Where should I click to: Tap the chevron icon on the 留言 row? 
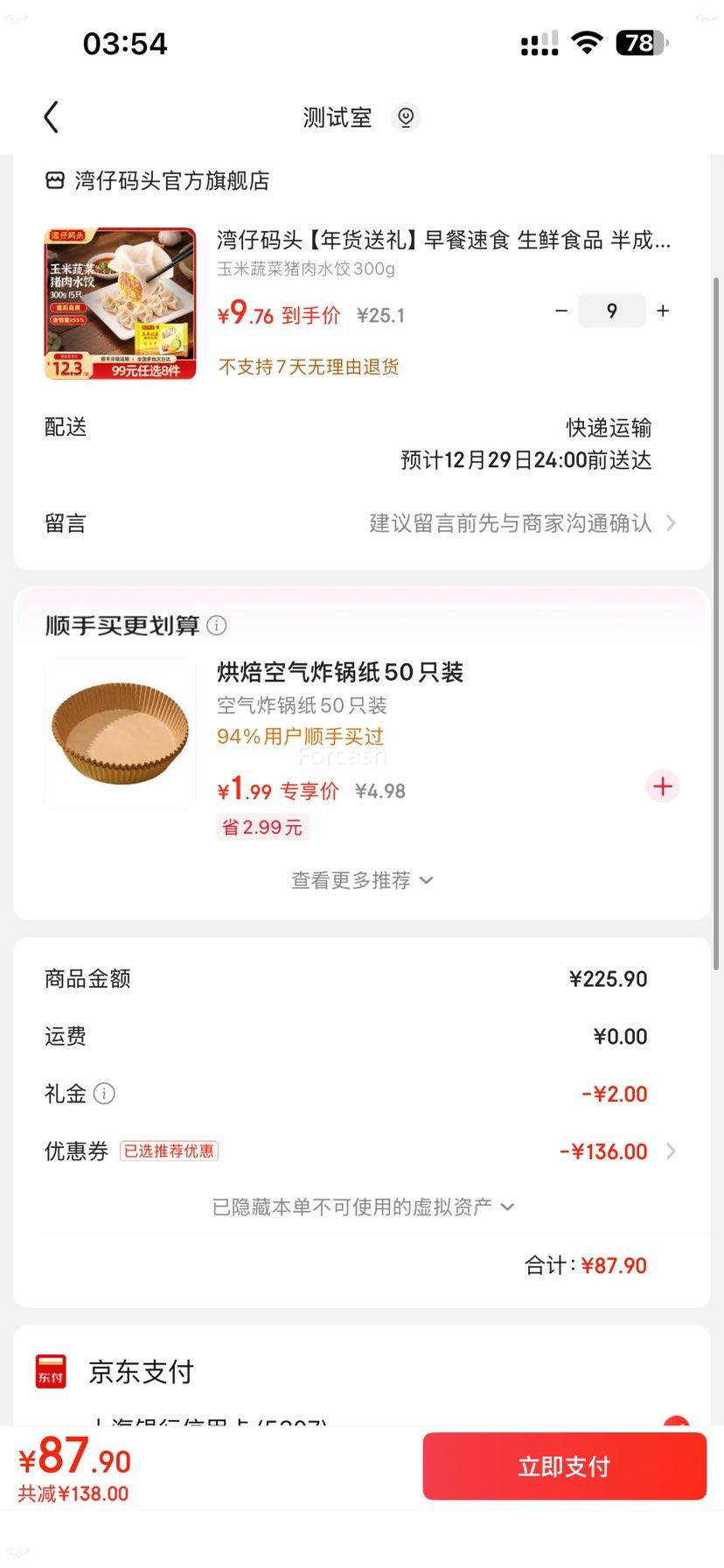tap(671, 522)
